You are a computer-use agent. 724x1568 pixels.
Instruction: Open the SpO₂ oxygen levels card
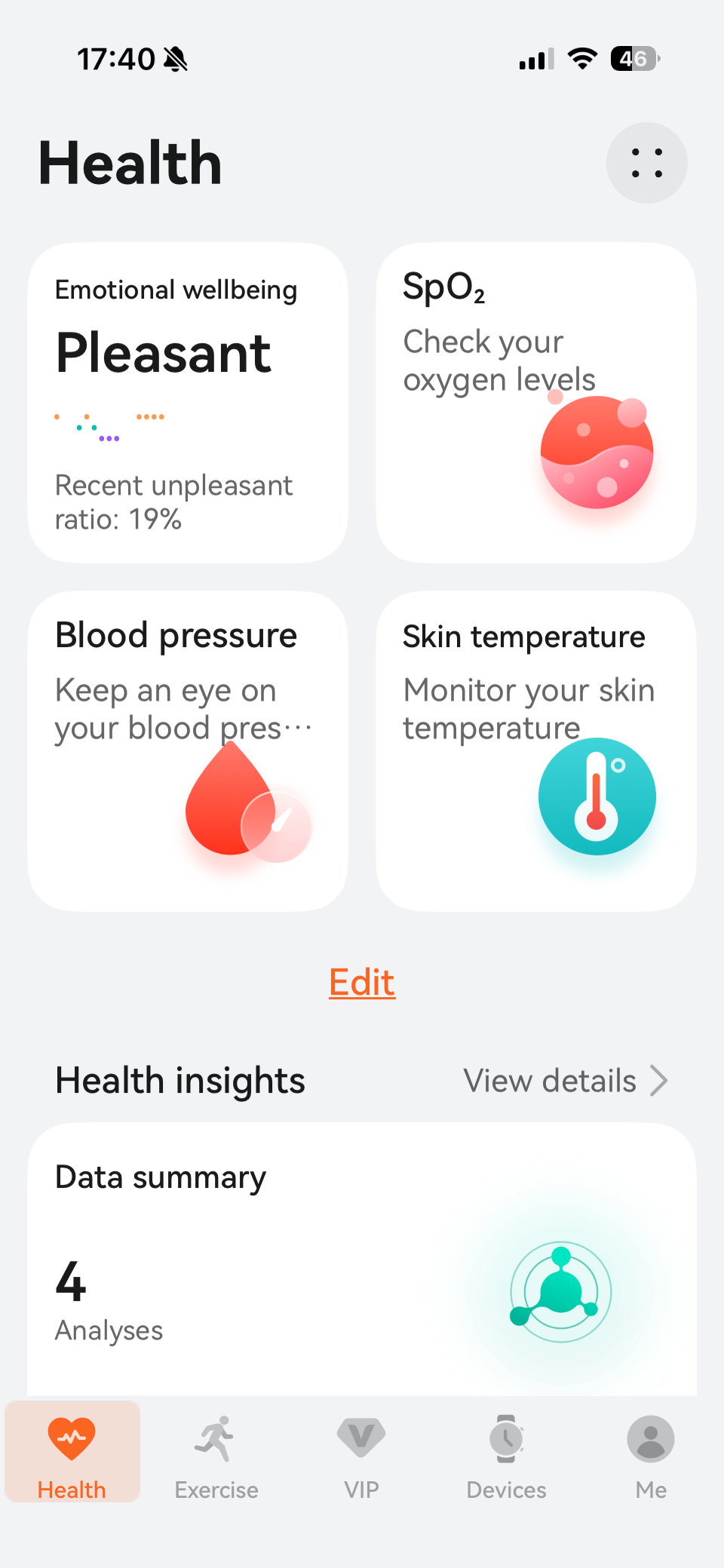pos(536,403)
